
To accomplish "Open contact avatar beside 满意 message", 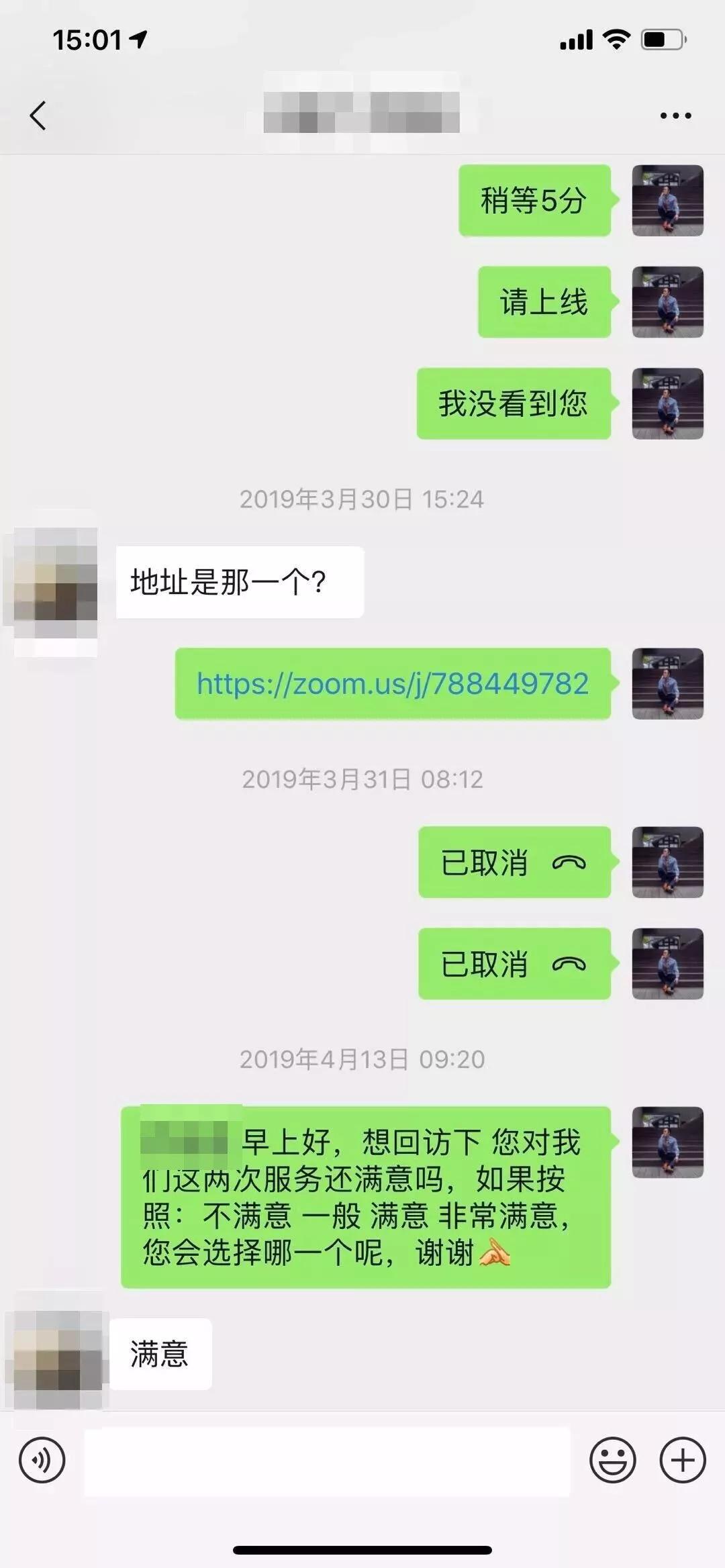I will point(58,1353).
